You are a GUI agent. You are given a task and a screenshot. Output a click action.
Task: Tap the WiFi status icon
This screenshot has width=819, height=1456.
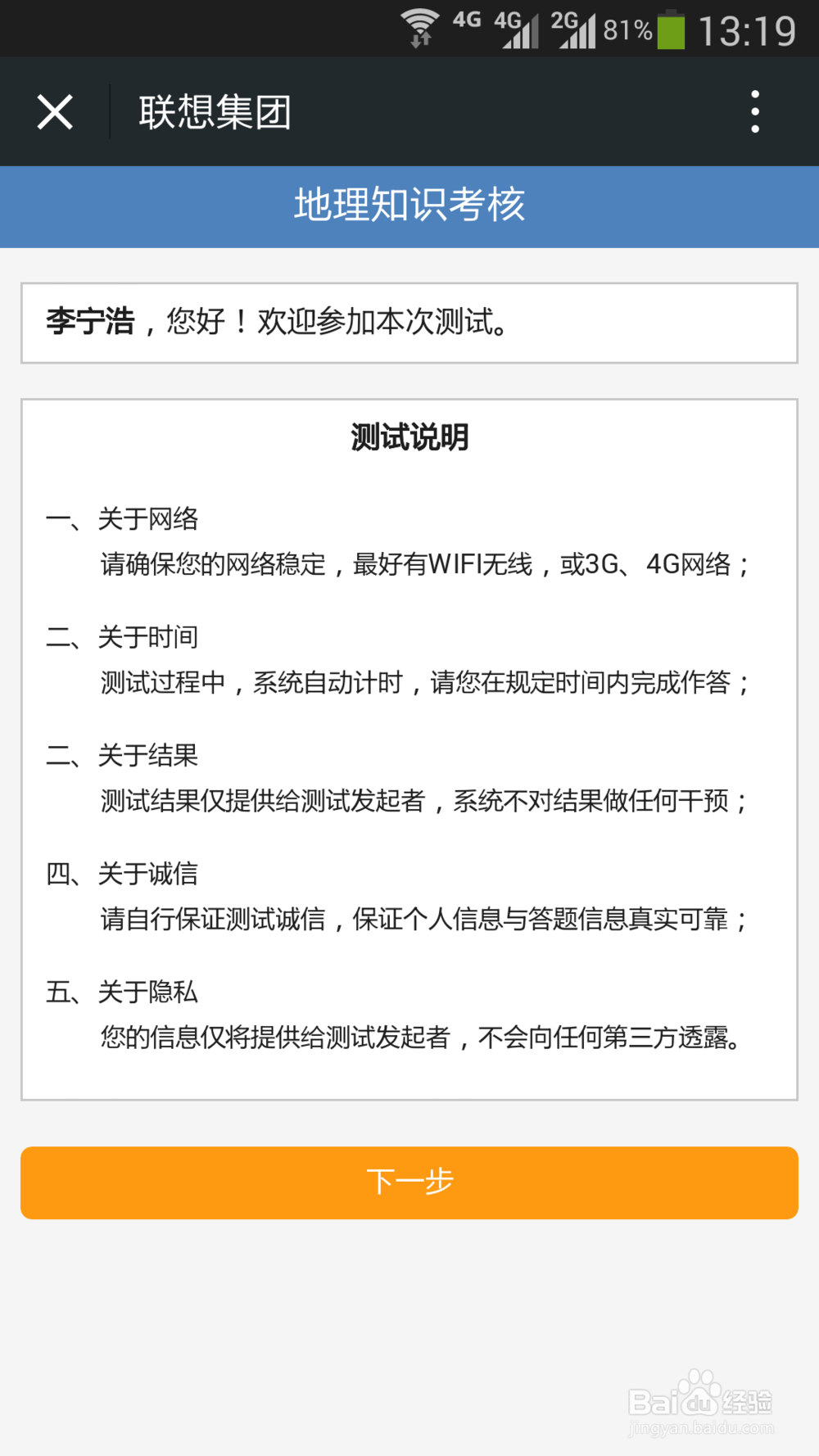click(x=421, y=27)
